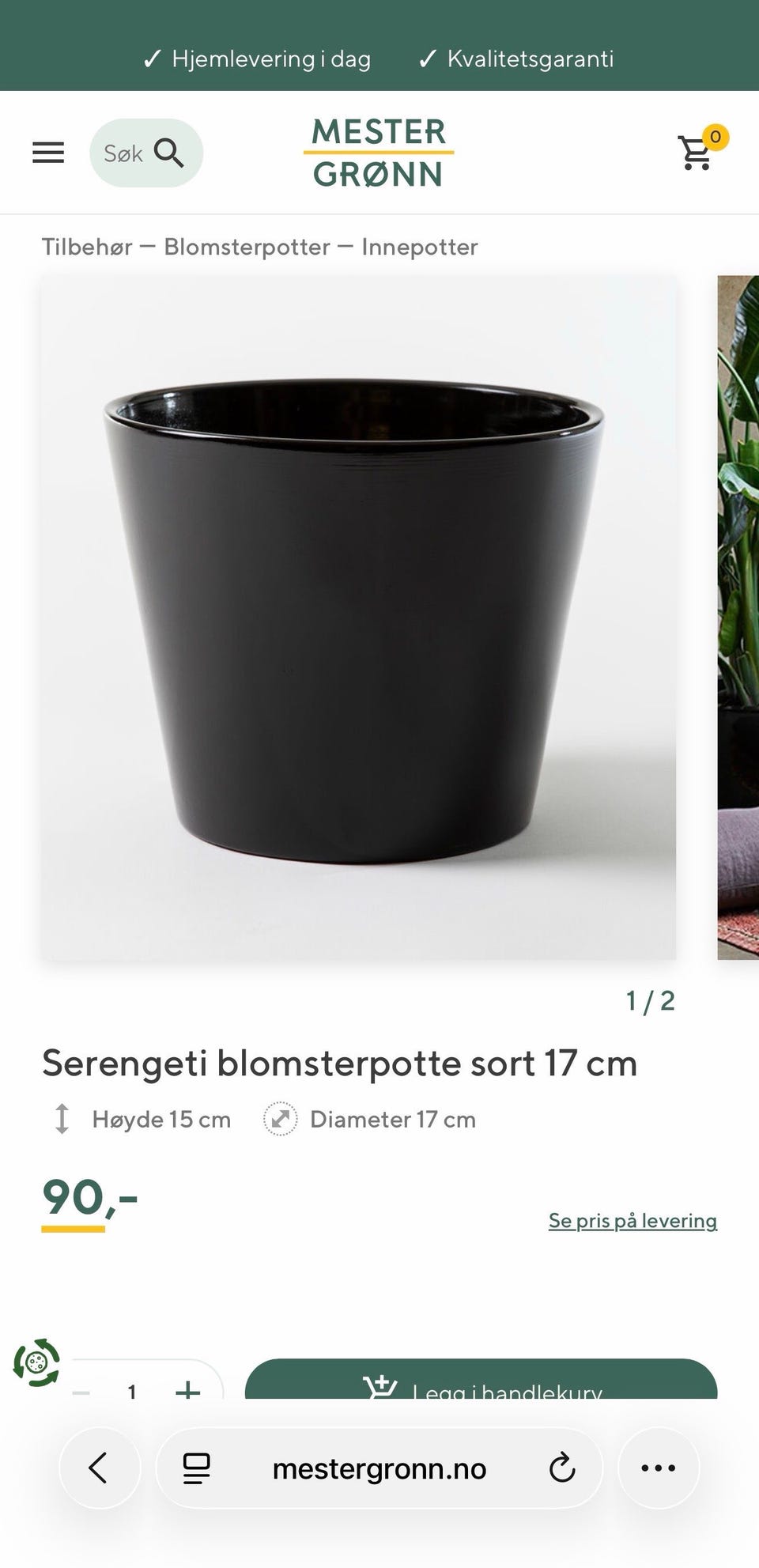Increase quantity with the plus button

[x=187, y=1389]
